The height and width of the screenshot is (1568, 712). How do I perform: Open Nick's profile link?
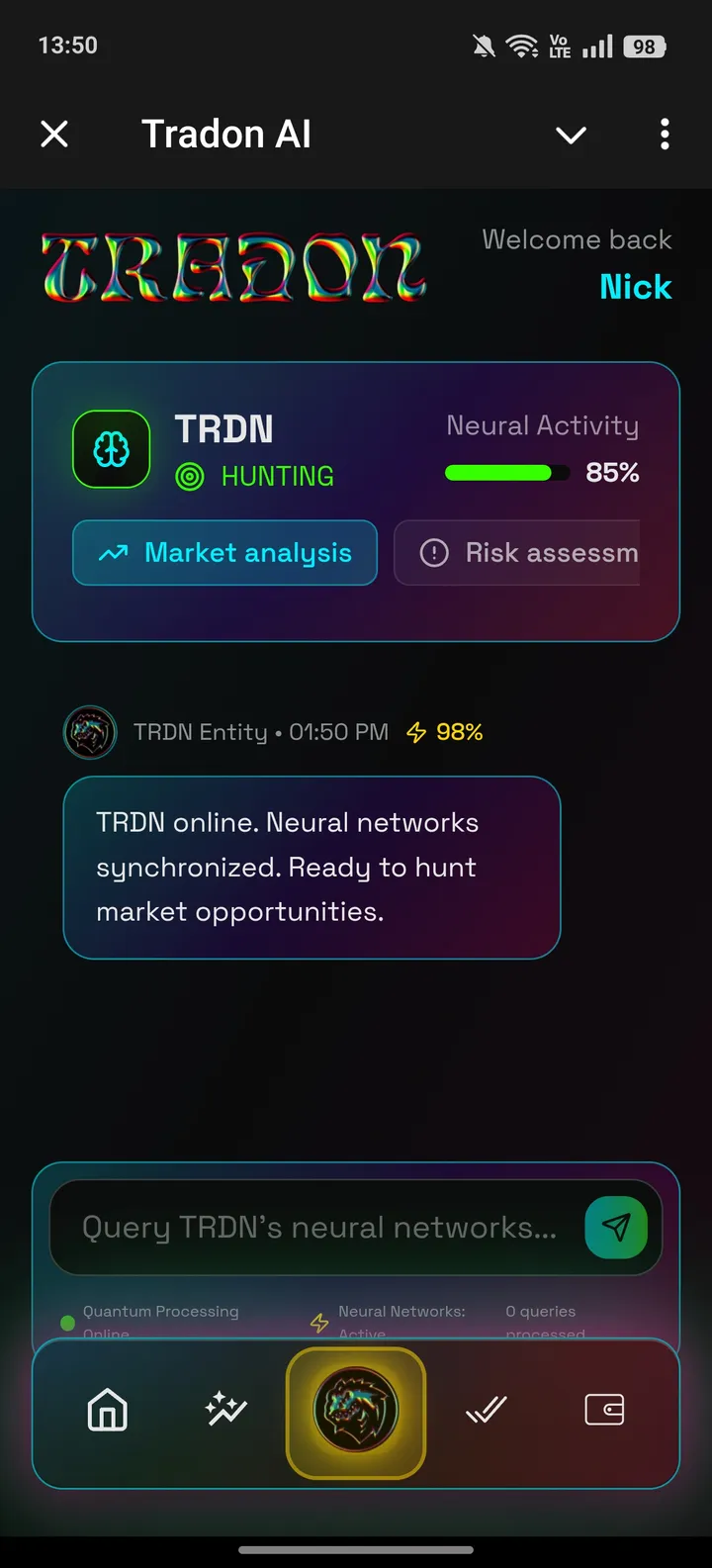[x=636, y=287]
